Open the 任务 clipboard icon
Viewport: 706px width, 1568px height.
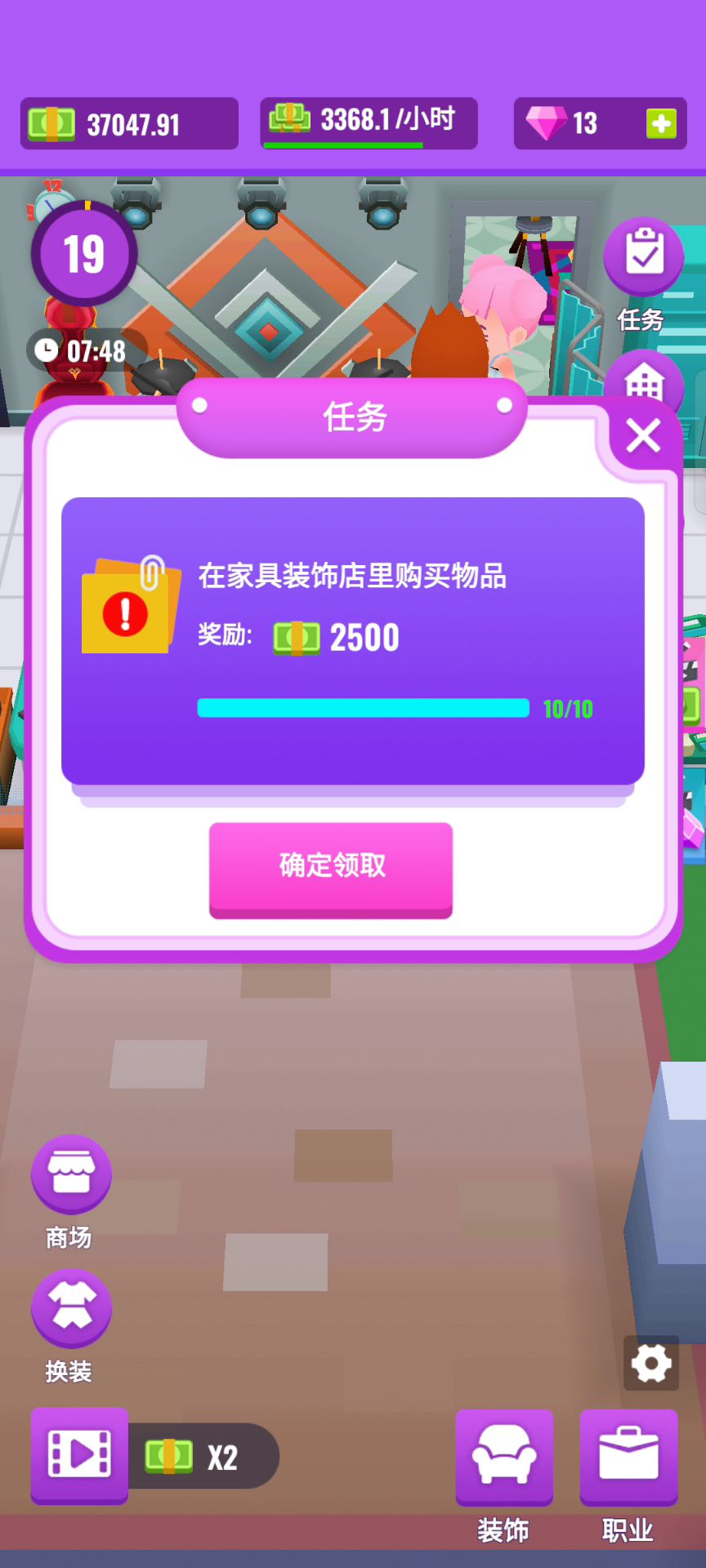coord(644,255)
